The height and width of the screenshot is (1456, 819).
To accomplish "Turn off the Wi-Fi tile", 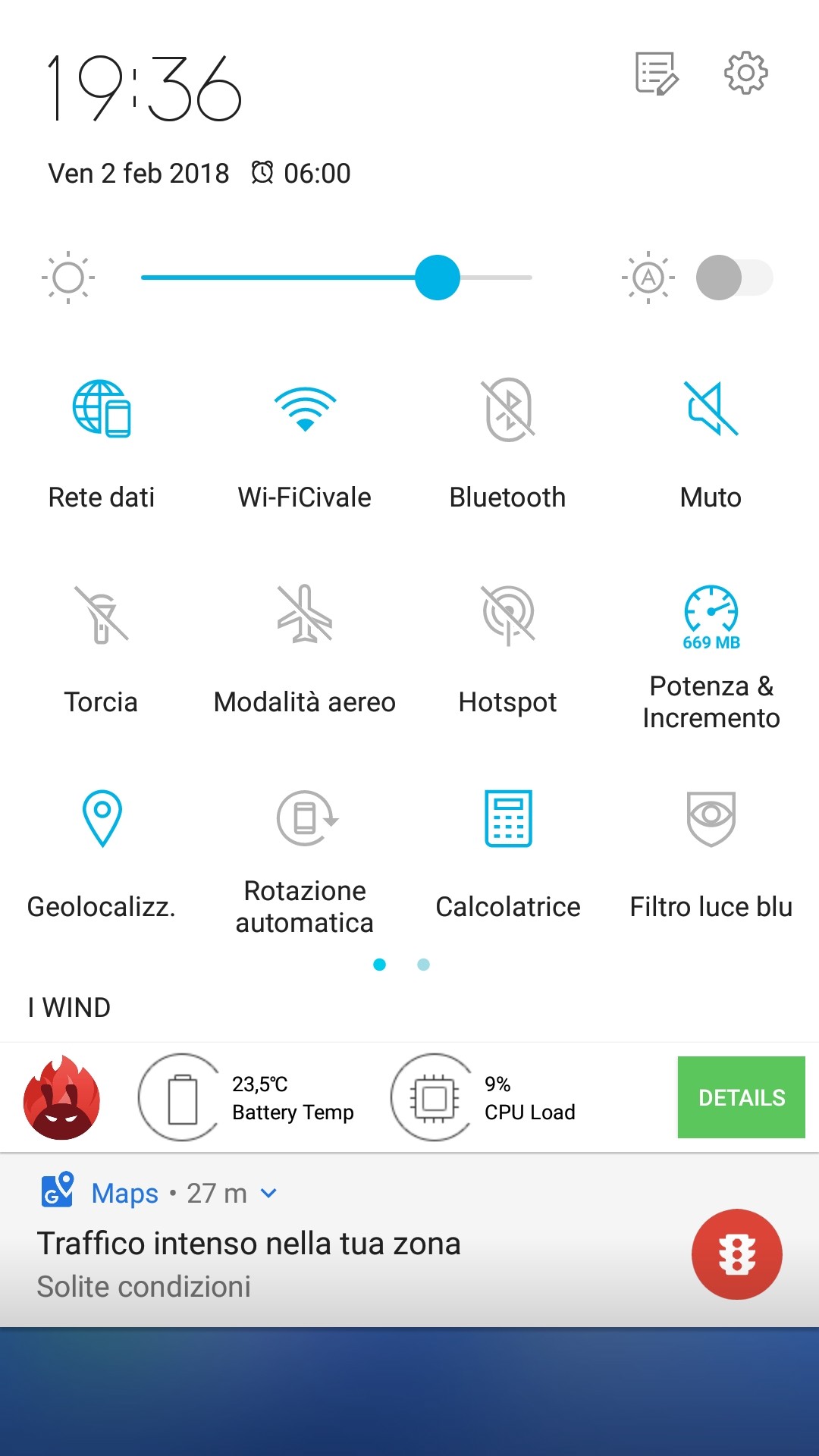I will tap(305, 409).
